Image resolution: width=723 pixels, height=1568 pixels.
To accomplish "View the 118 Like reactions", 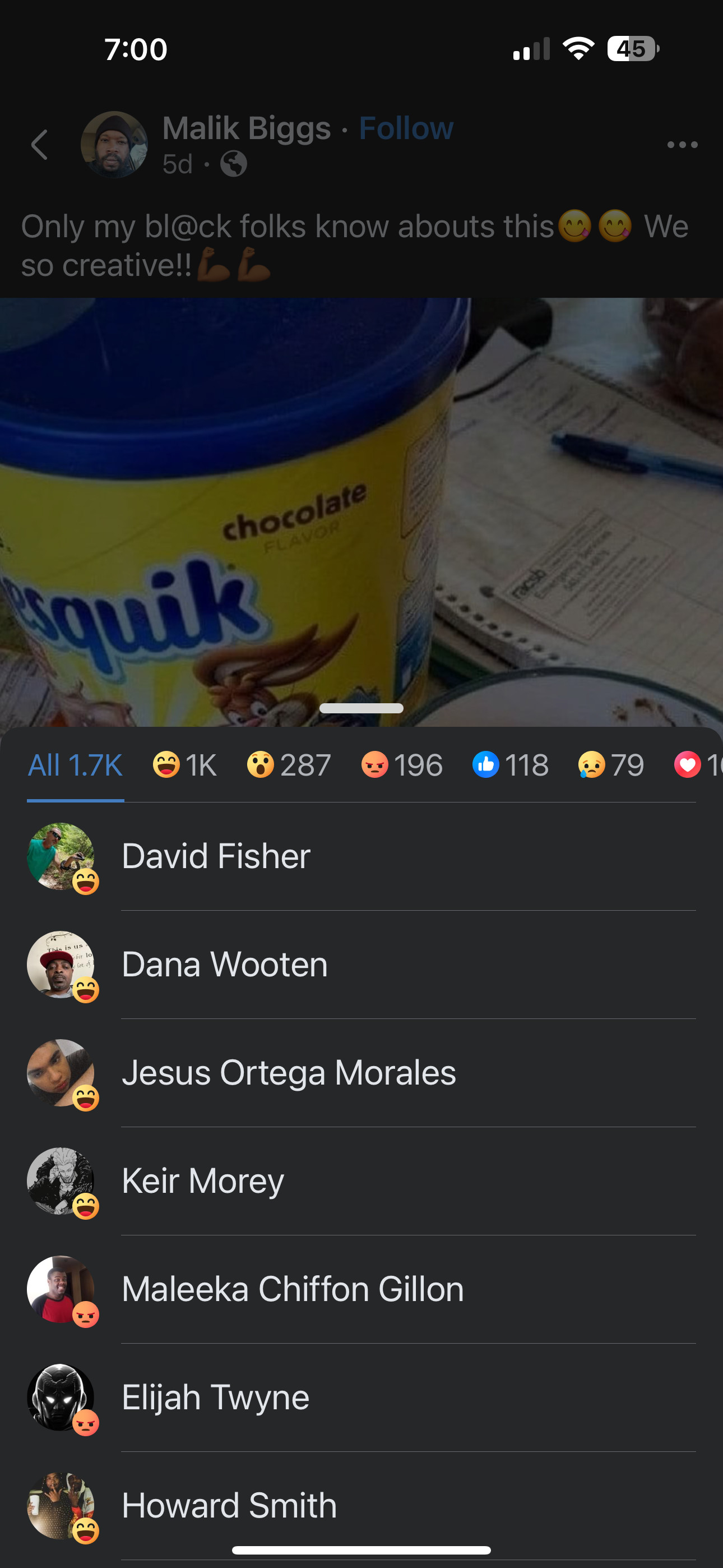I will coord(511,765).
